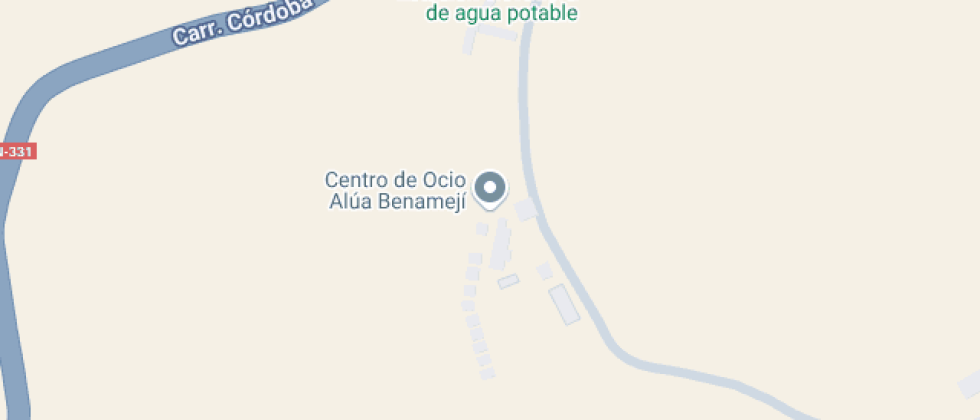Tap the Centro de Ocio Alúa Benamejí pin

[x=489, y=188]
